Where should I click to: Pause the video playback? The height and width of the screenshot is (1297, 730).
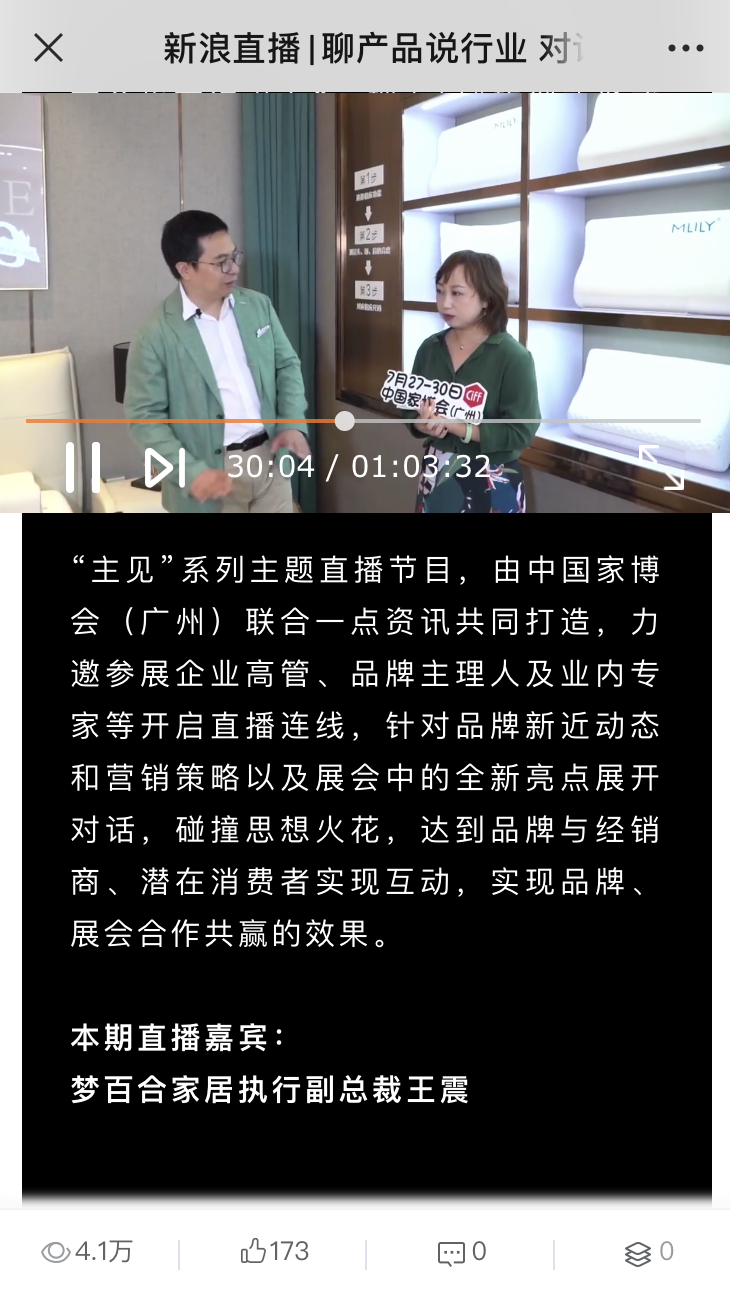point(83,467)
